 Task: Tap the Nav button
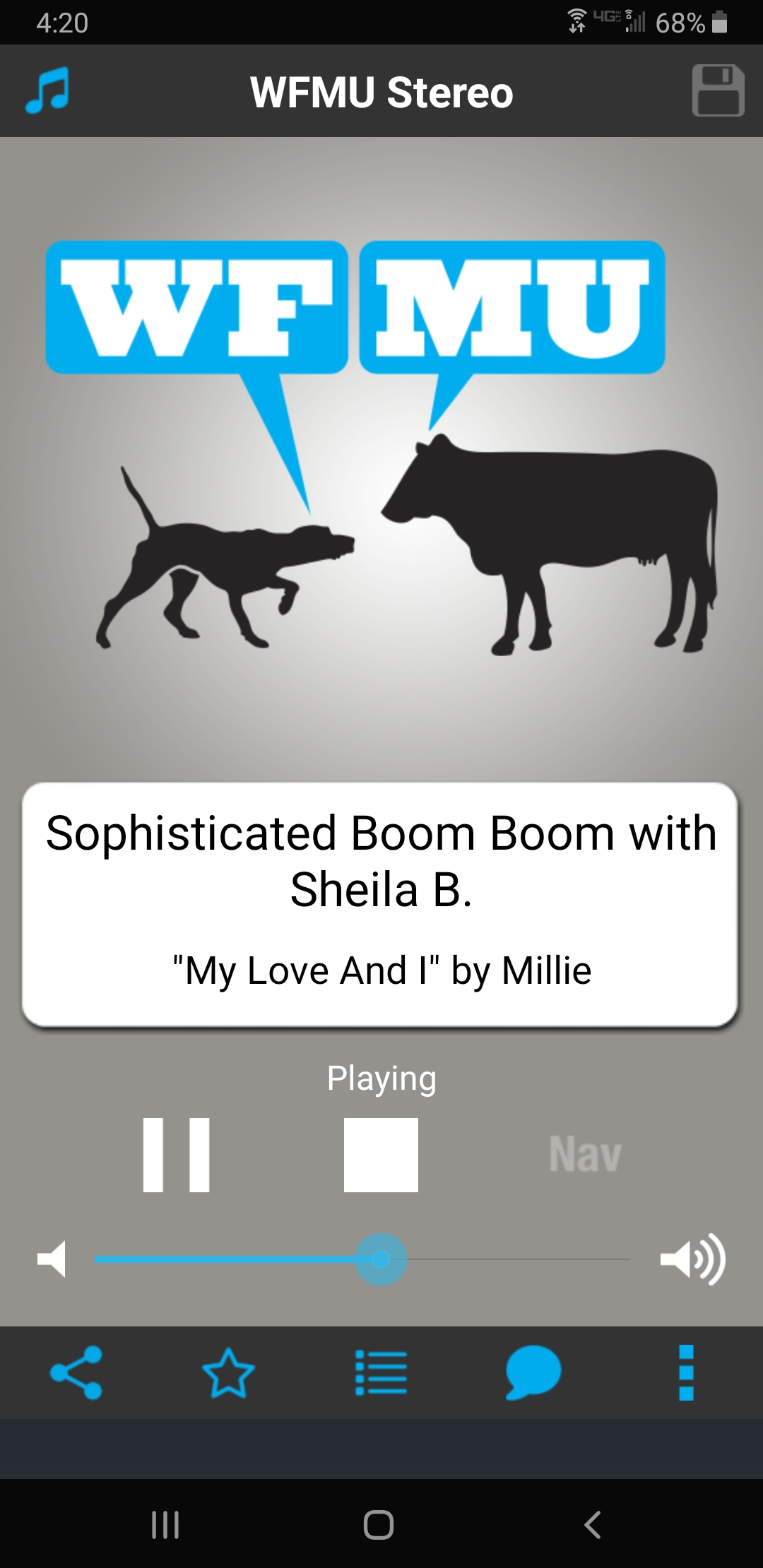(585, 1155)
